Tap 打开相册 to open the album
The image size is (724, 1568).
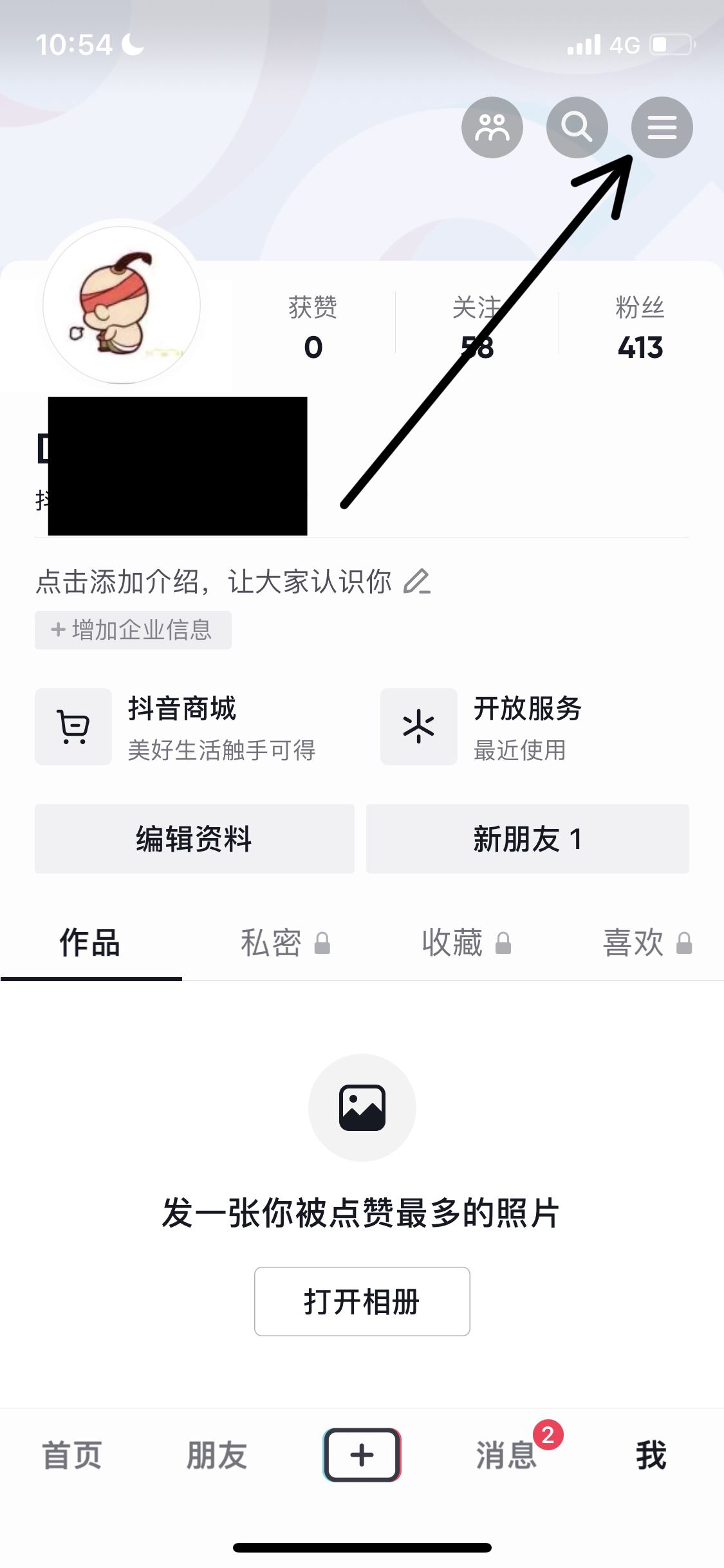[x=362, y=1302]
